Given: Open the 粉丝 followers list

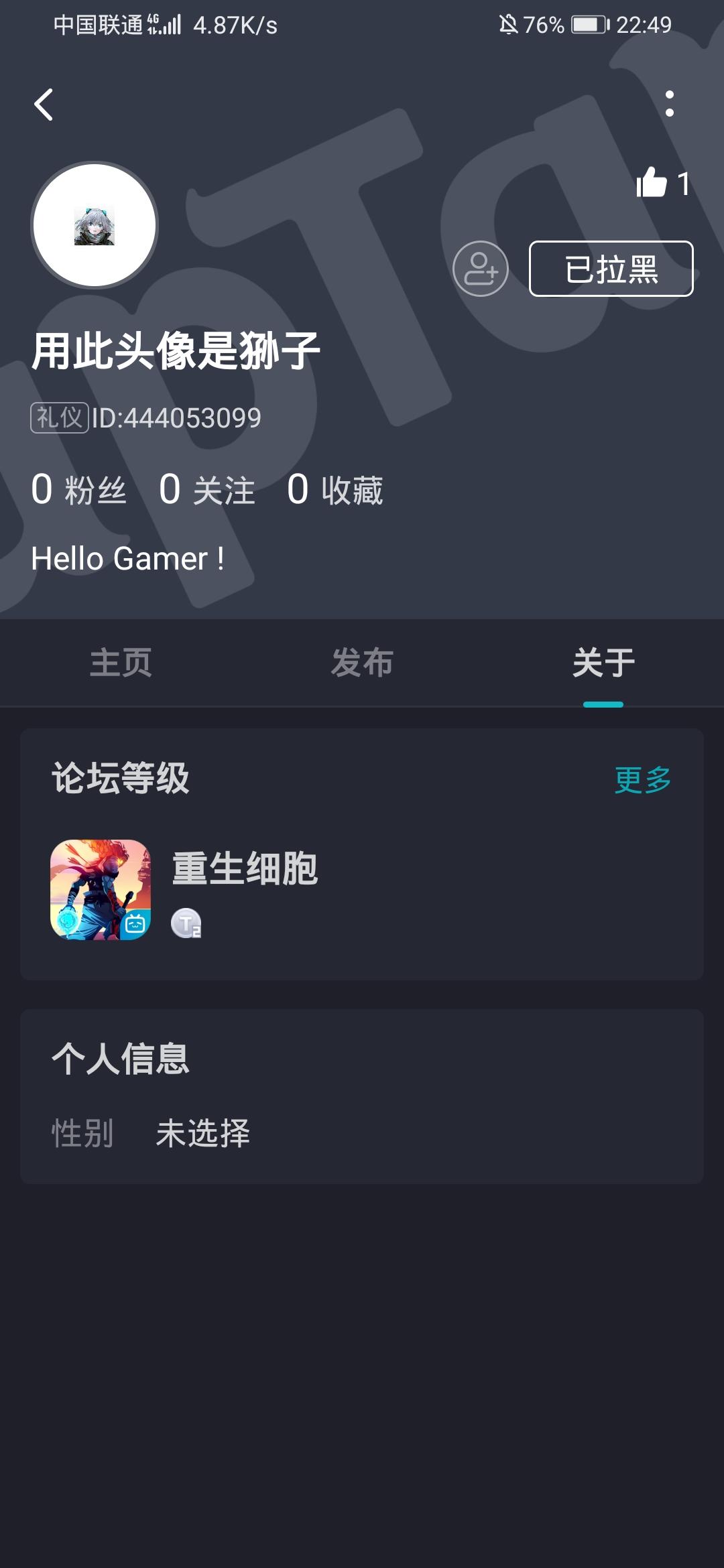Looking at the screenshot, I should click(78, 489).
